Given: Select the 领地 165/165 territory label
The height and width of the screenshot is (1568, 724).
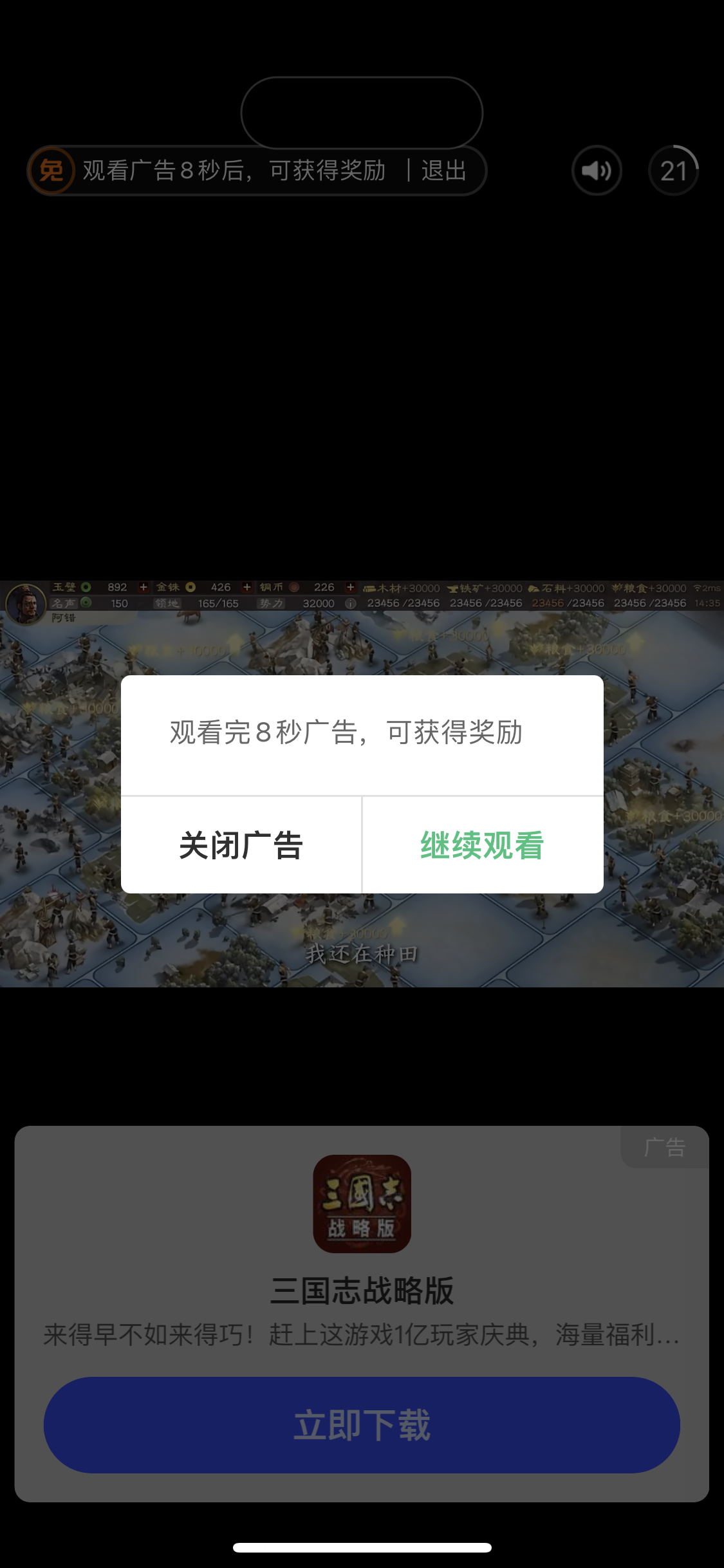Looking at the screenshot, I should click(187, 604).
